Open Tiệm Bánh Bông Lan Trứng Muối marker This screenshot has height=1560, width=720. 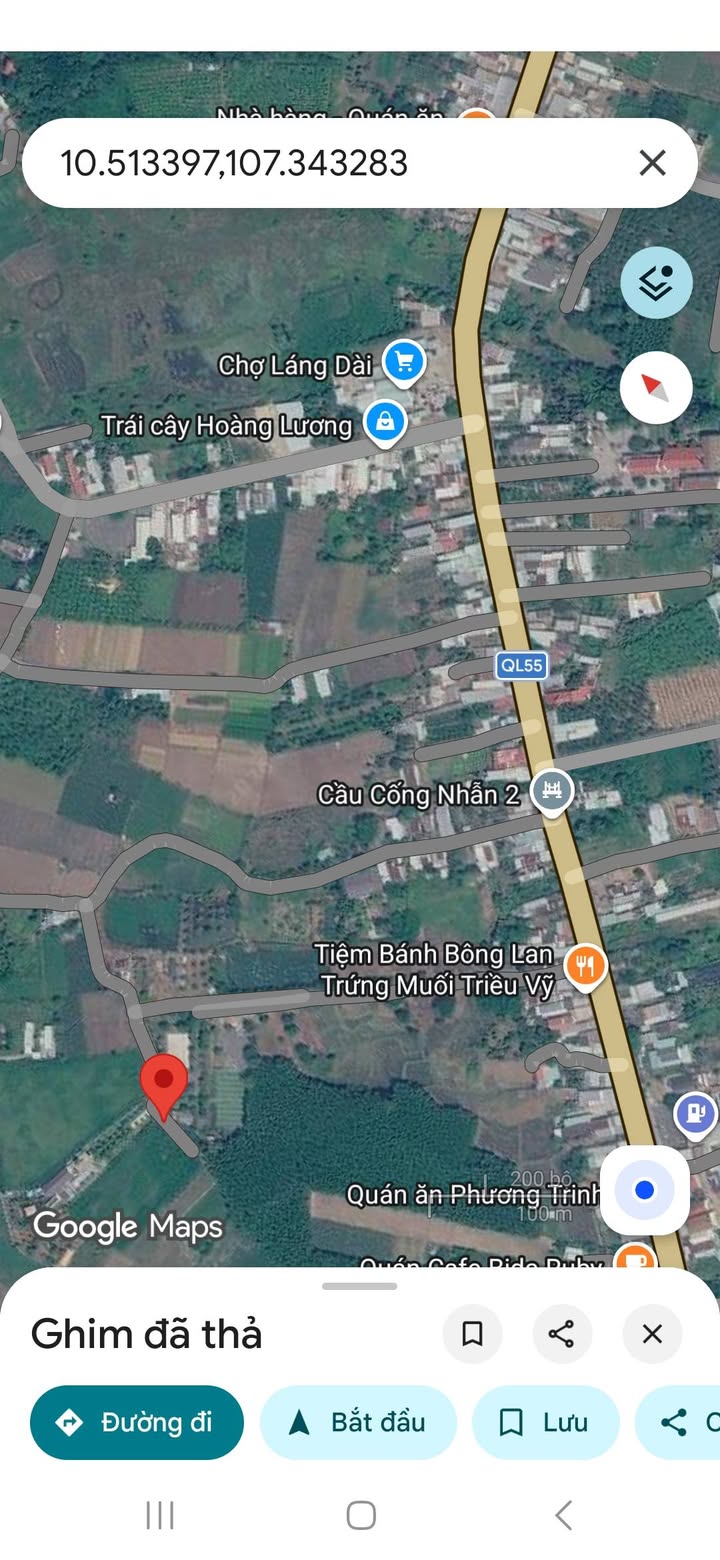coord(585,966)
